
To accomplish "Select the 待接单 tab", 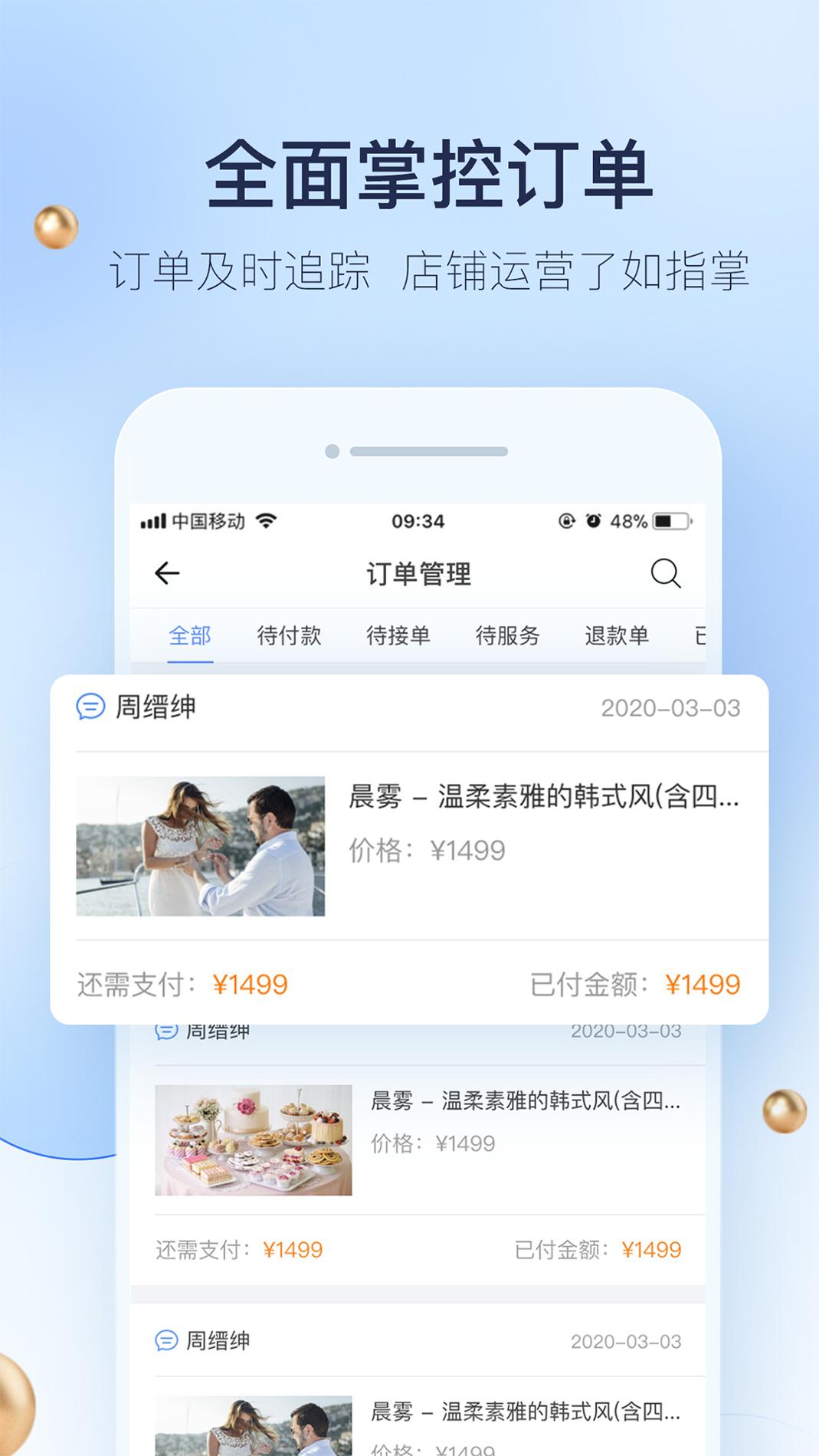I will click(x=399, y=636).
